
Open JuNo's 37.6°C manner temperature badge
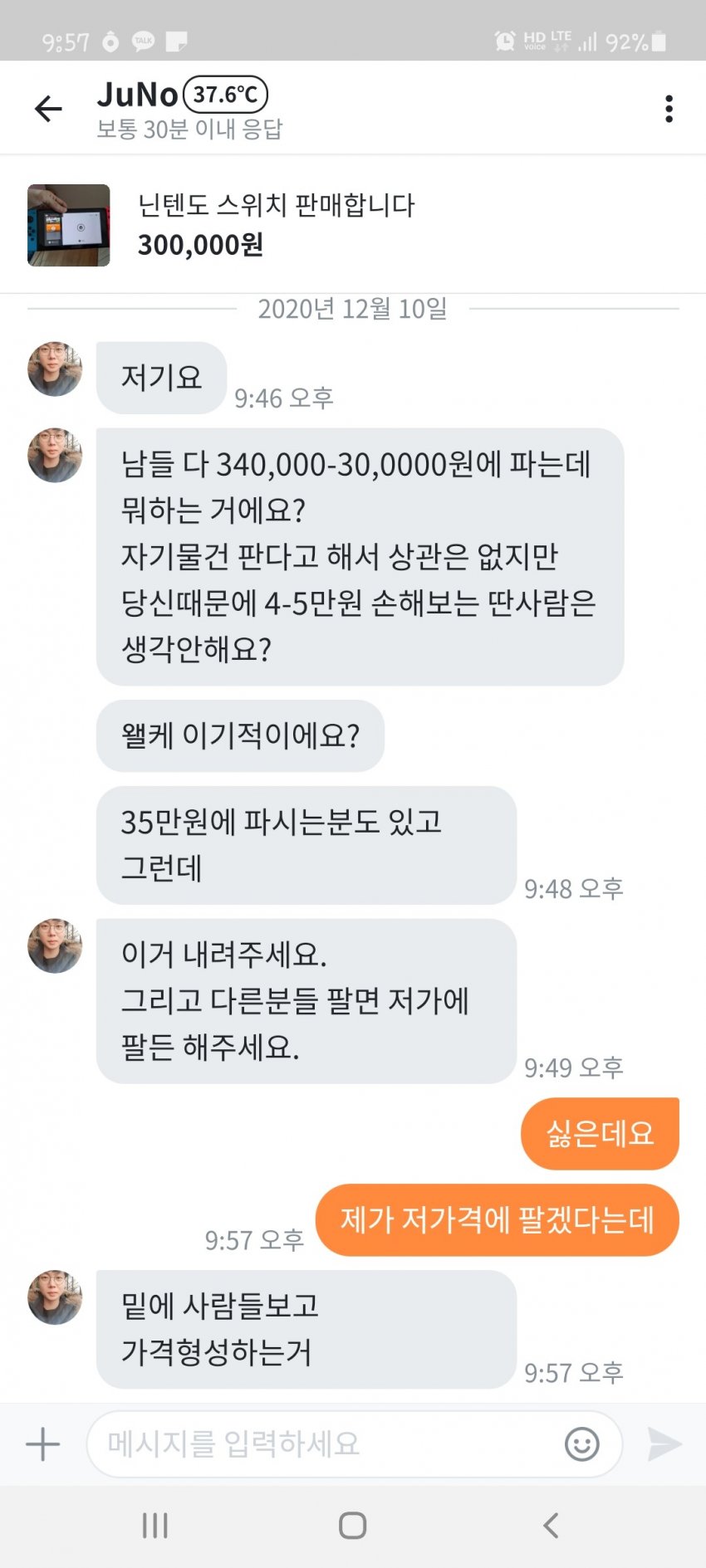click(x=225, y=95)
